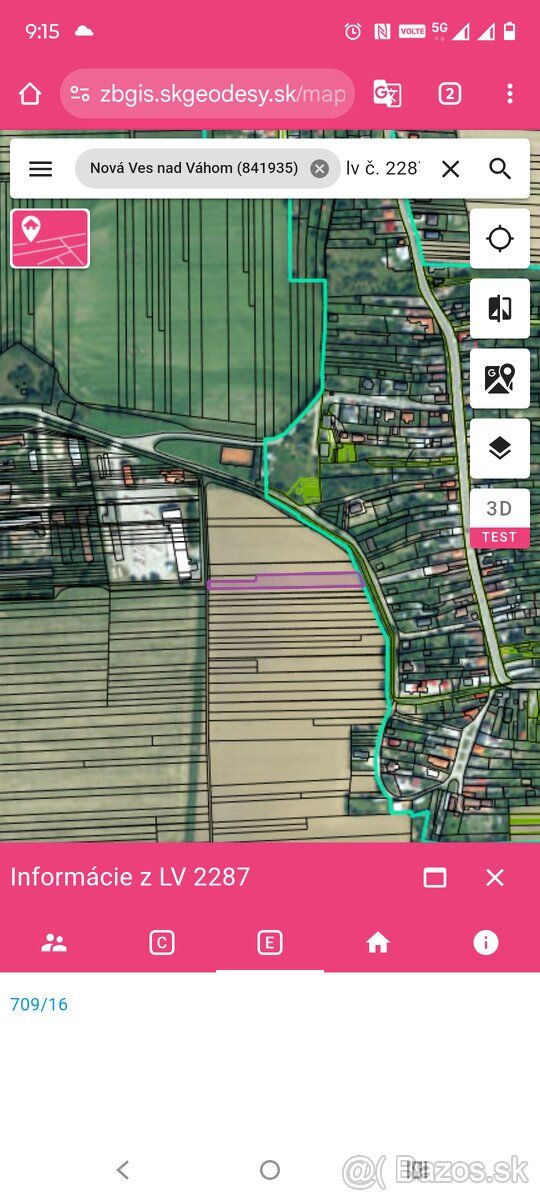Open the map layers panel
The image size is (540, 1200).
click(x=500, y=449)
